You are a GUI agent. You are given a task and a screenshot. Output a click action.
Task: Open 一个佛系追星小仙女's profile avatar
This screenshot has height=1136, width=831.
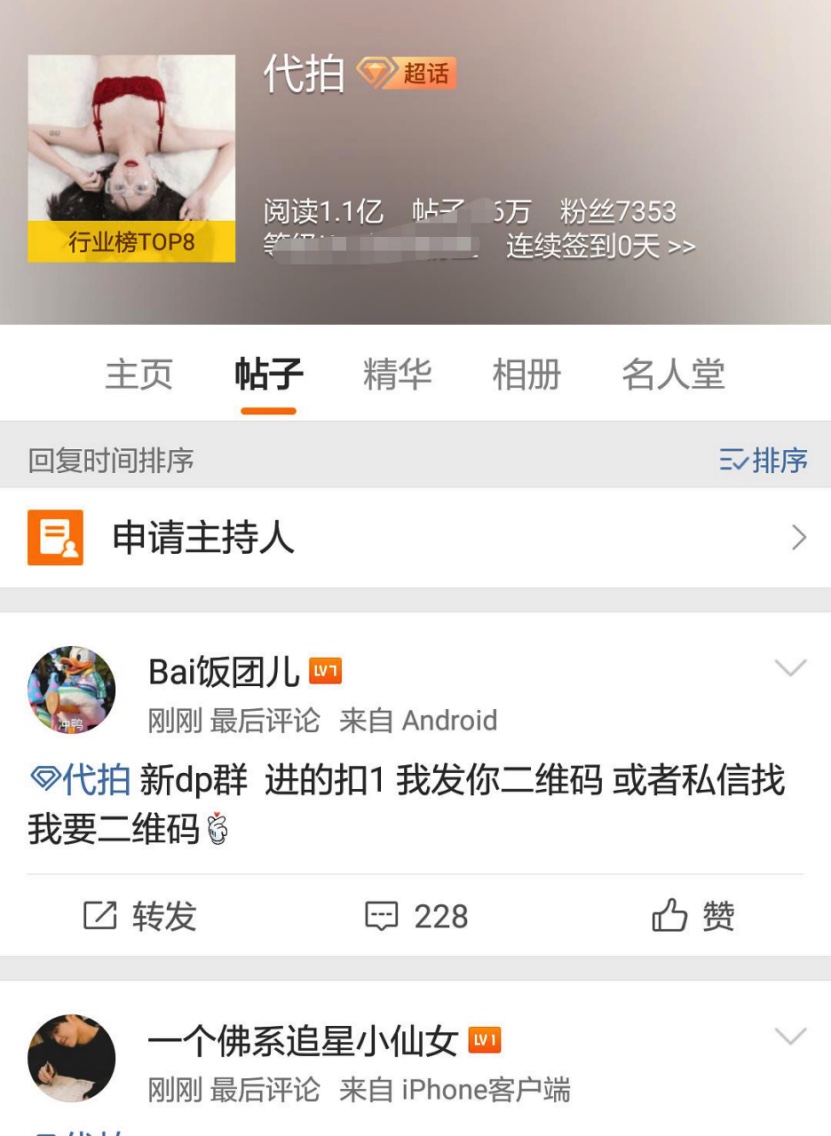pyautogui.click(x=71, y=1058)
